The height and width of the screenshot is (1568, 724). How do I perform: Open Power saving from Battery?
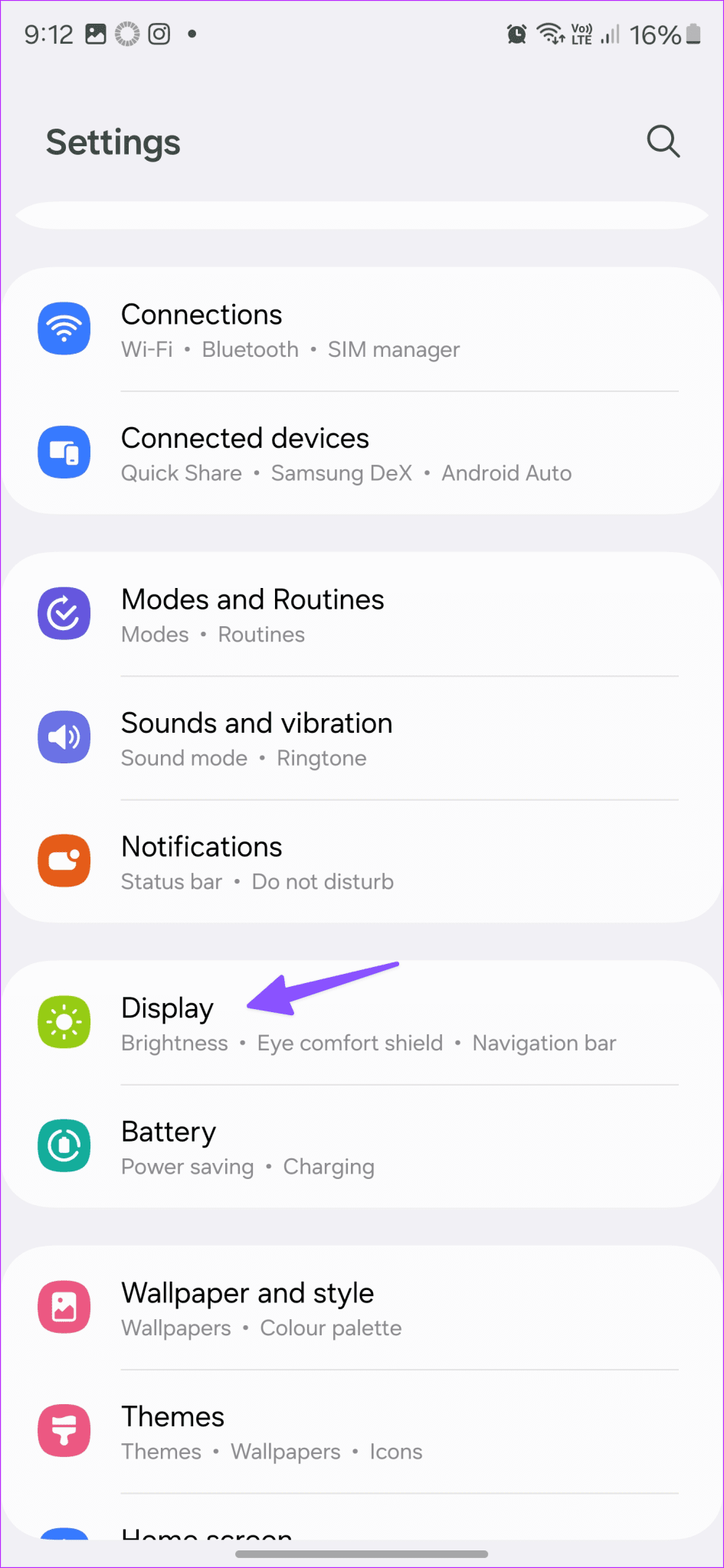coord(187,1166)
